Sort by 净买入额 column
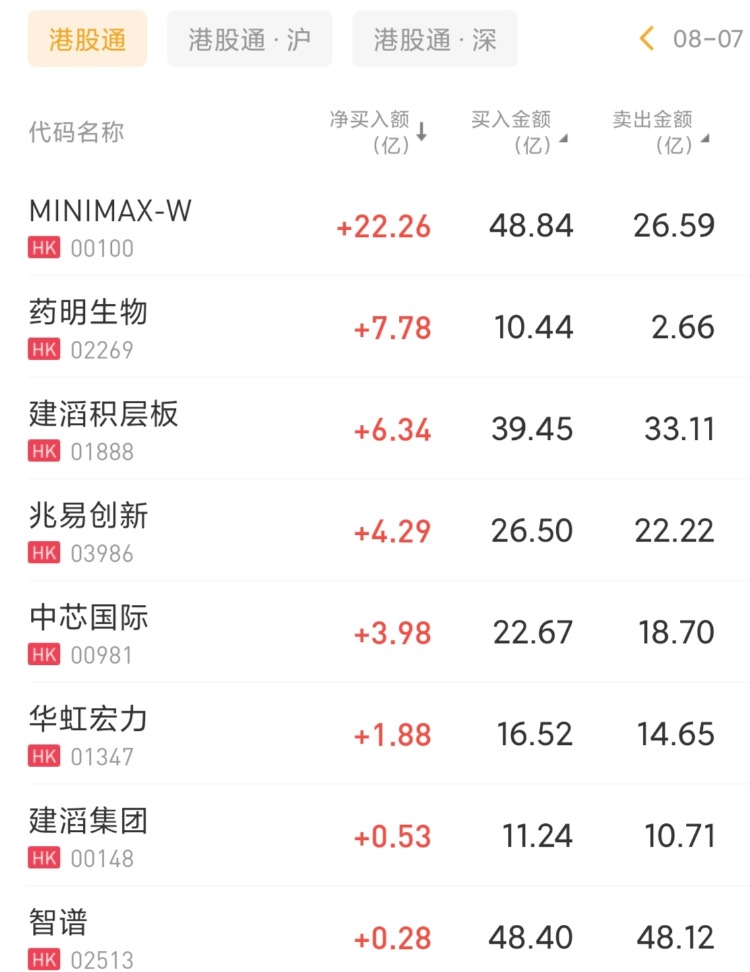The height and width of the screenshot is (972, 750). coord(378,131)
